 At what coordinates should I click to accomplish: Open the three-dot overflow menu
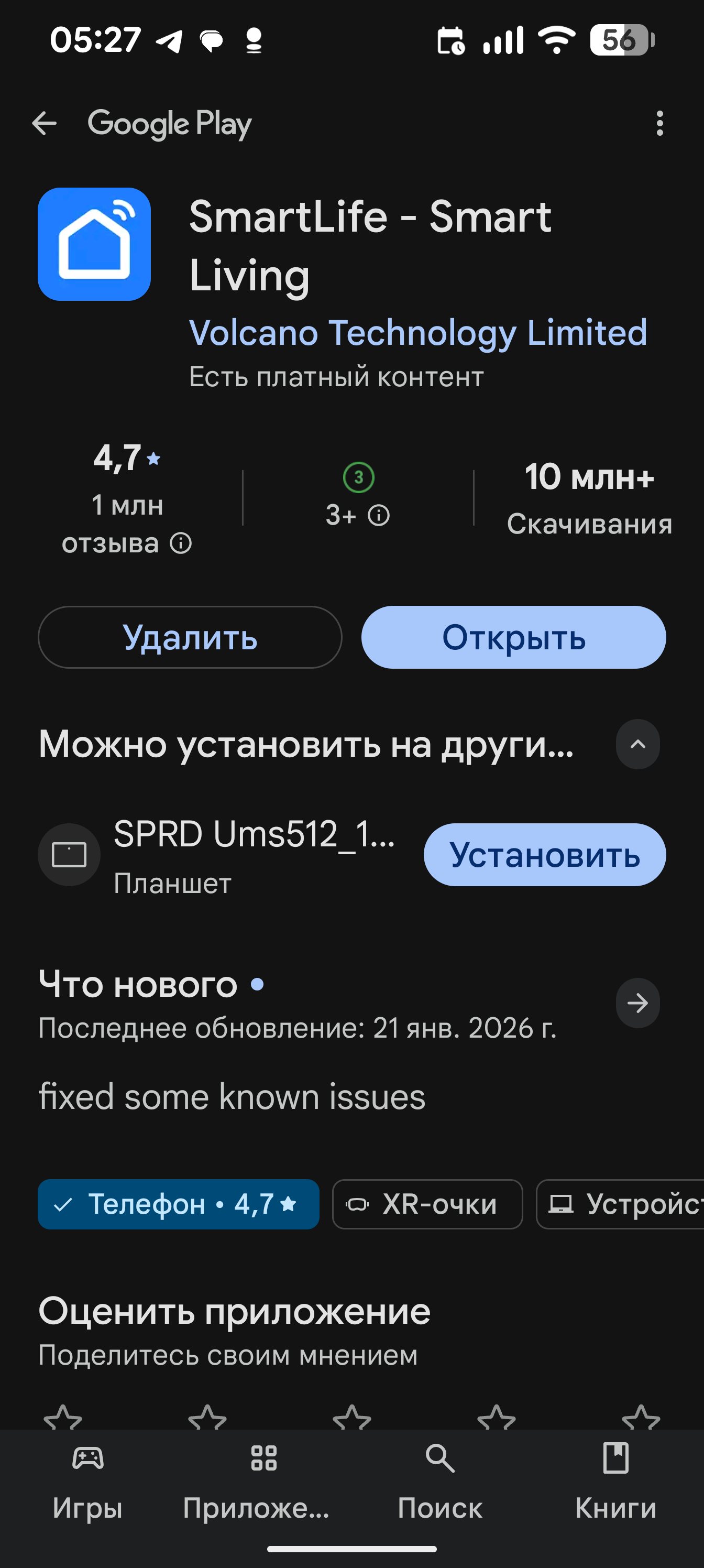659,124
